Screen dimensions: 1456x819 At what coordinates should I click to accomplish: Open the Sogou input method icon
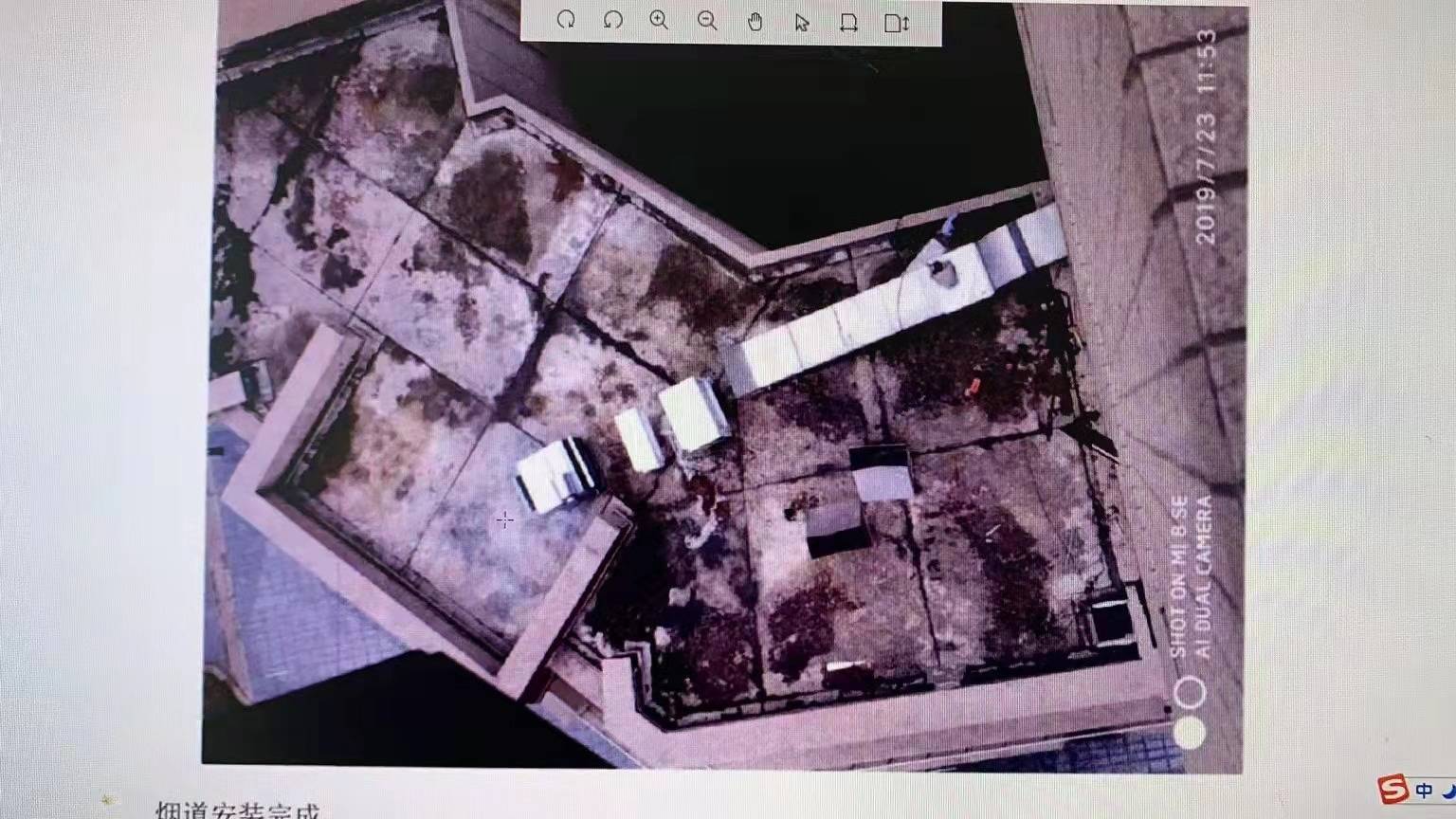click(x=1392, y=789)
